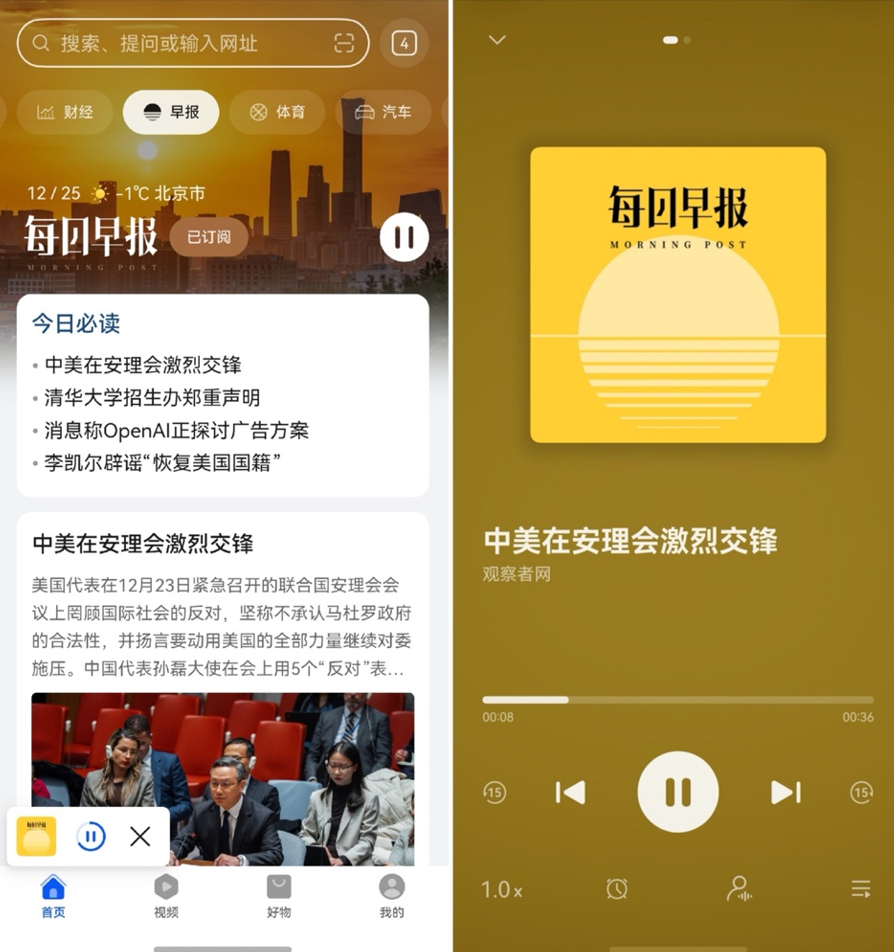This screenshot has height=952, width=894.
Task: Open the 好物 tab
Action: pos(279,896)
